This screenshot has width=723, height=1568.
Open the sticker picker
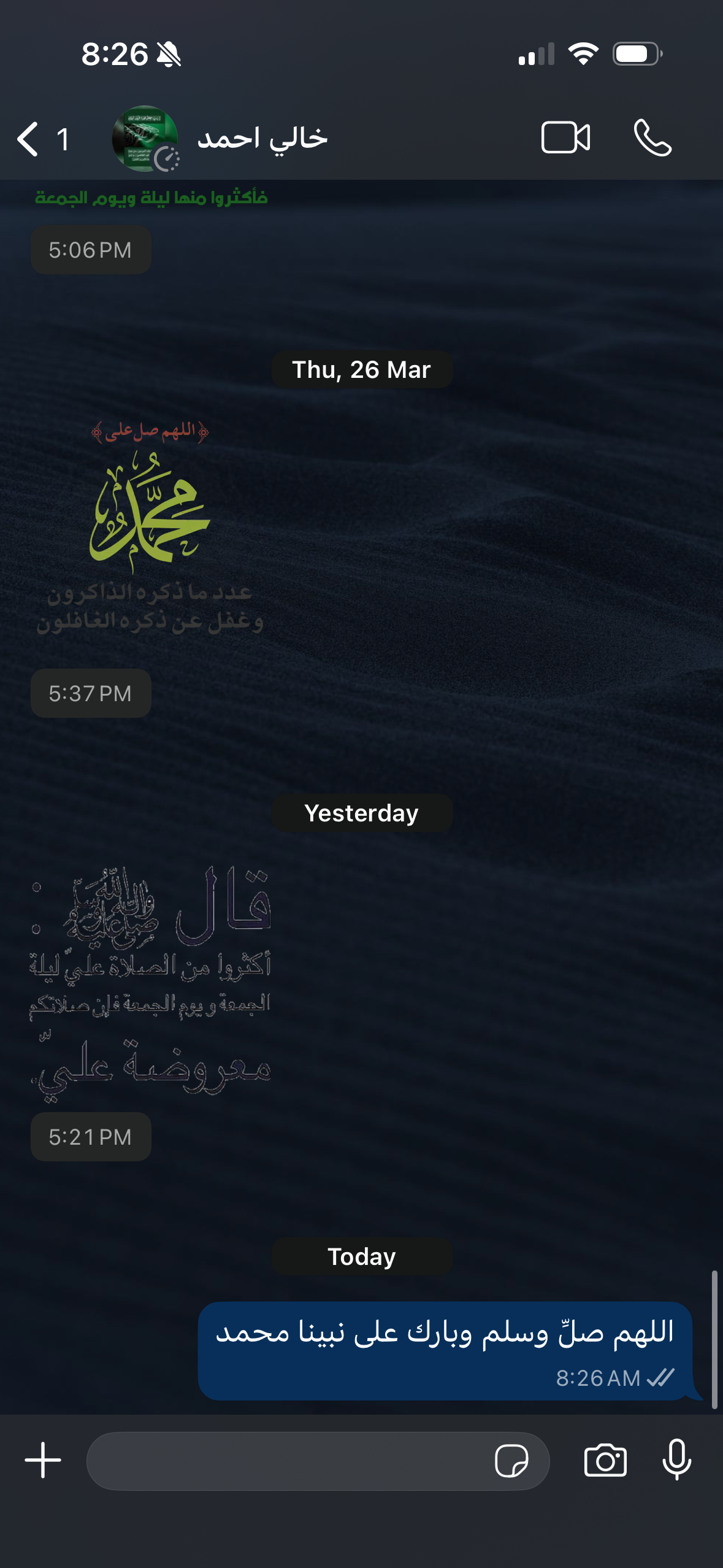(511, 1461)
